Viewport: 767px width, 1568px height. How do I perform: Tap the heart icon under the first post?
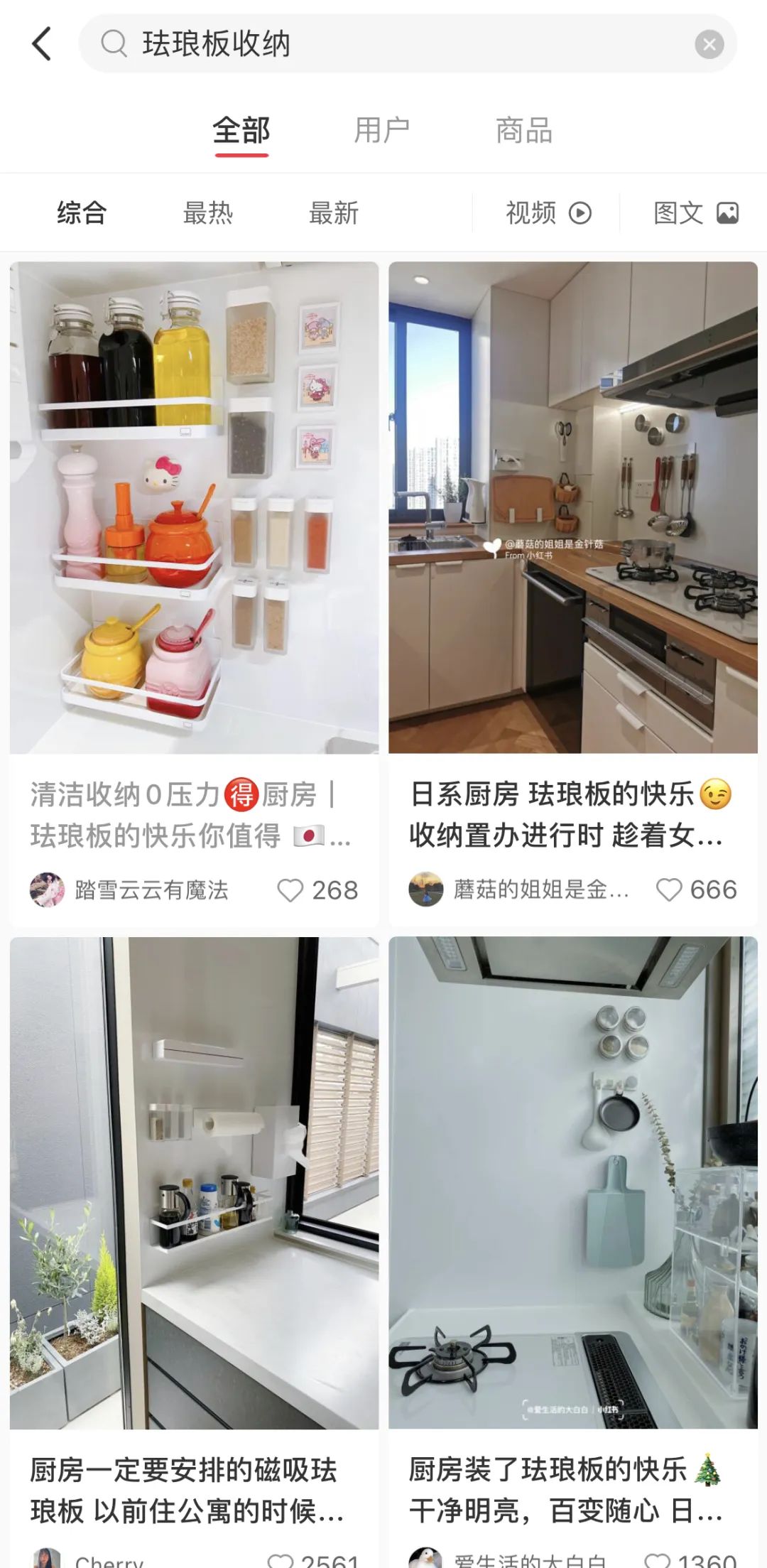pyautogui.click(x=292, y=890)
